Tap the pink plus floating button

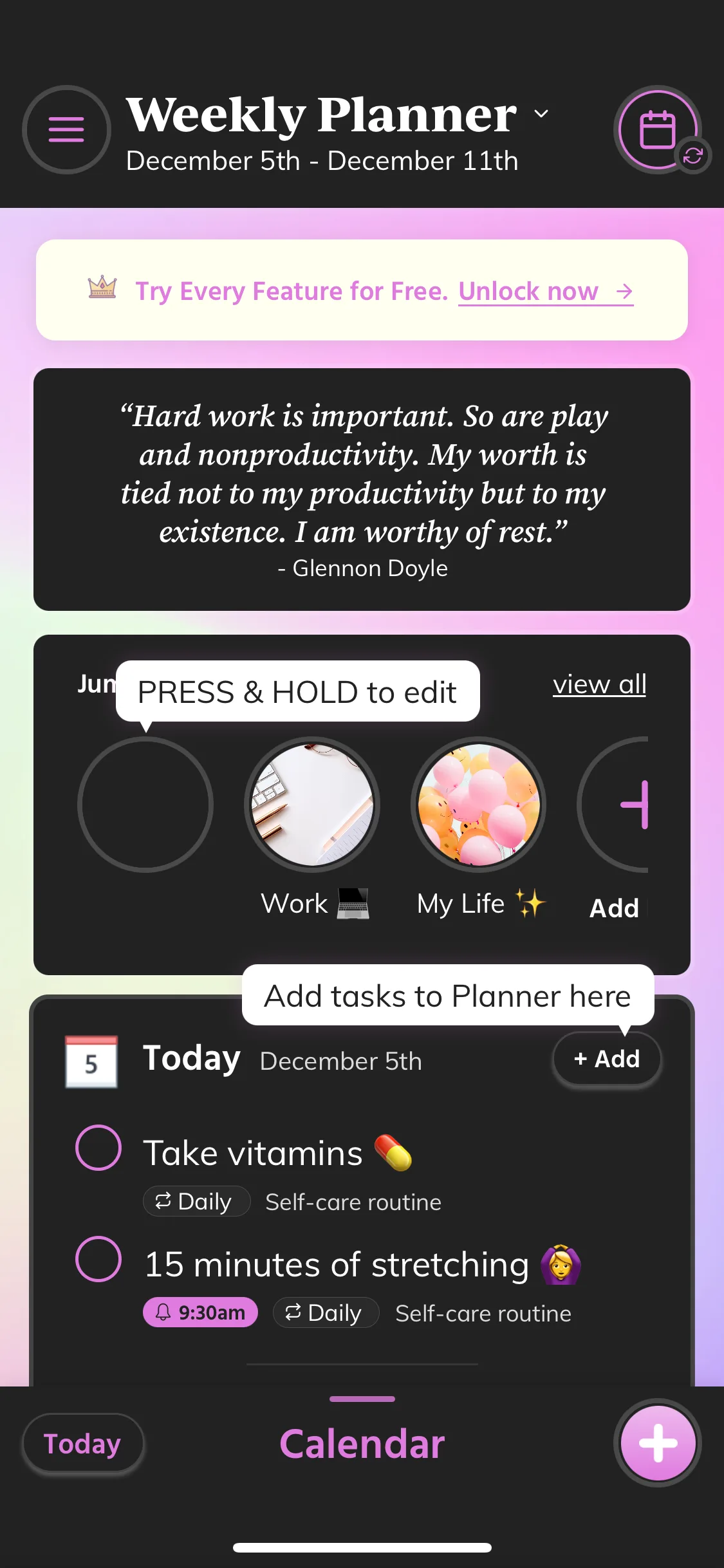[658, 1443]
